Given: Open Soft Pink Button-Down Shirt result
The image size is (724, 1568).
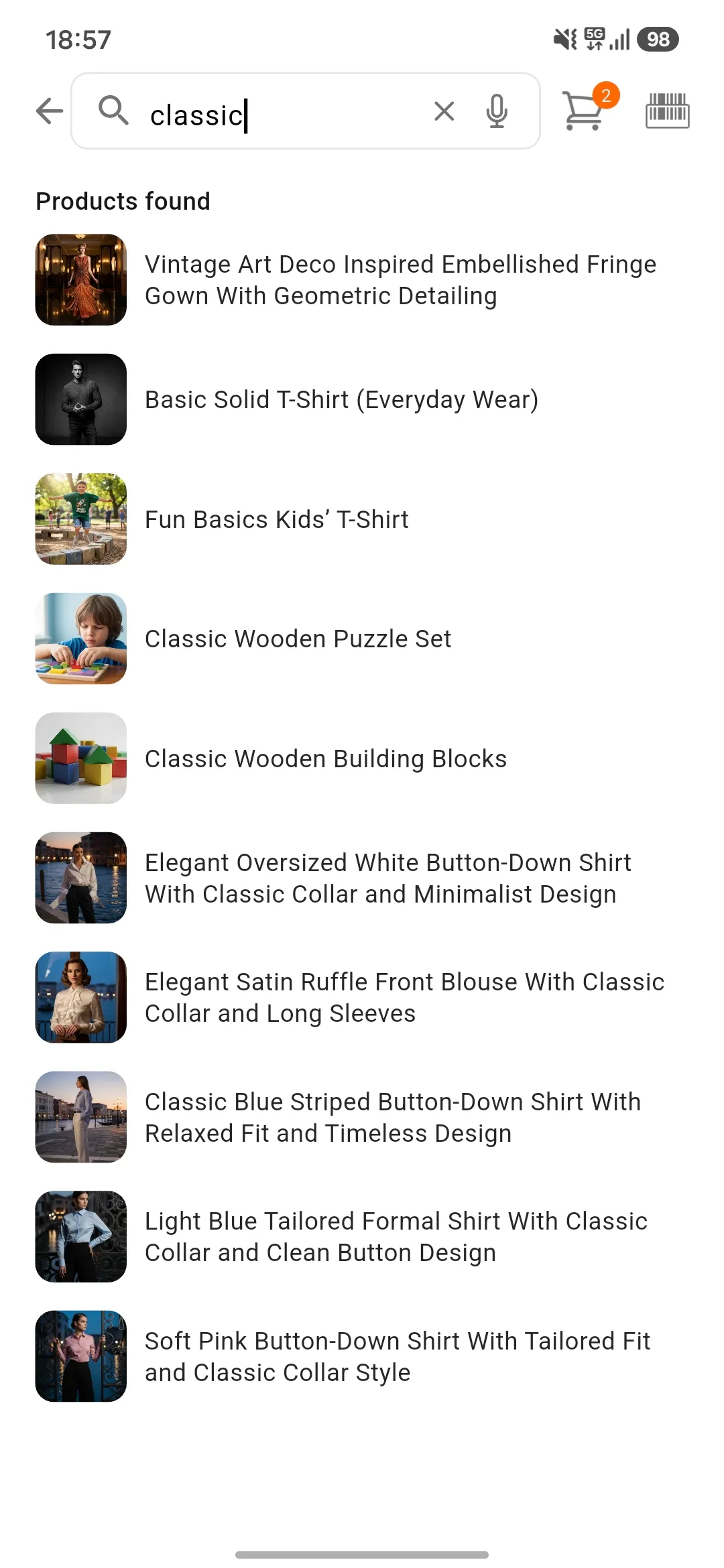Looking at the screenshot, I should tap(362, 1356).
